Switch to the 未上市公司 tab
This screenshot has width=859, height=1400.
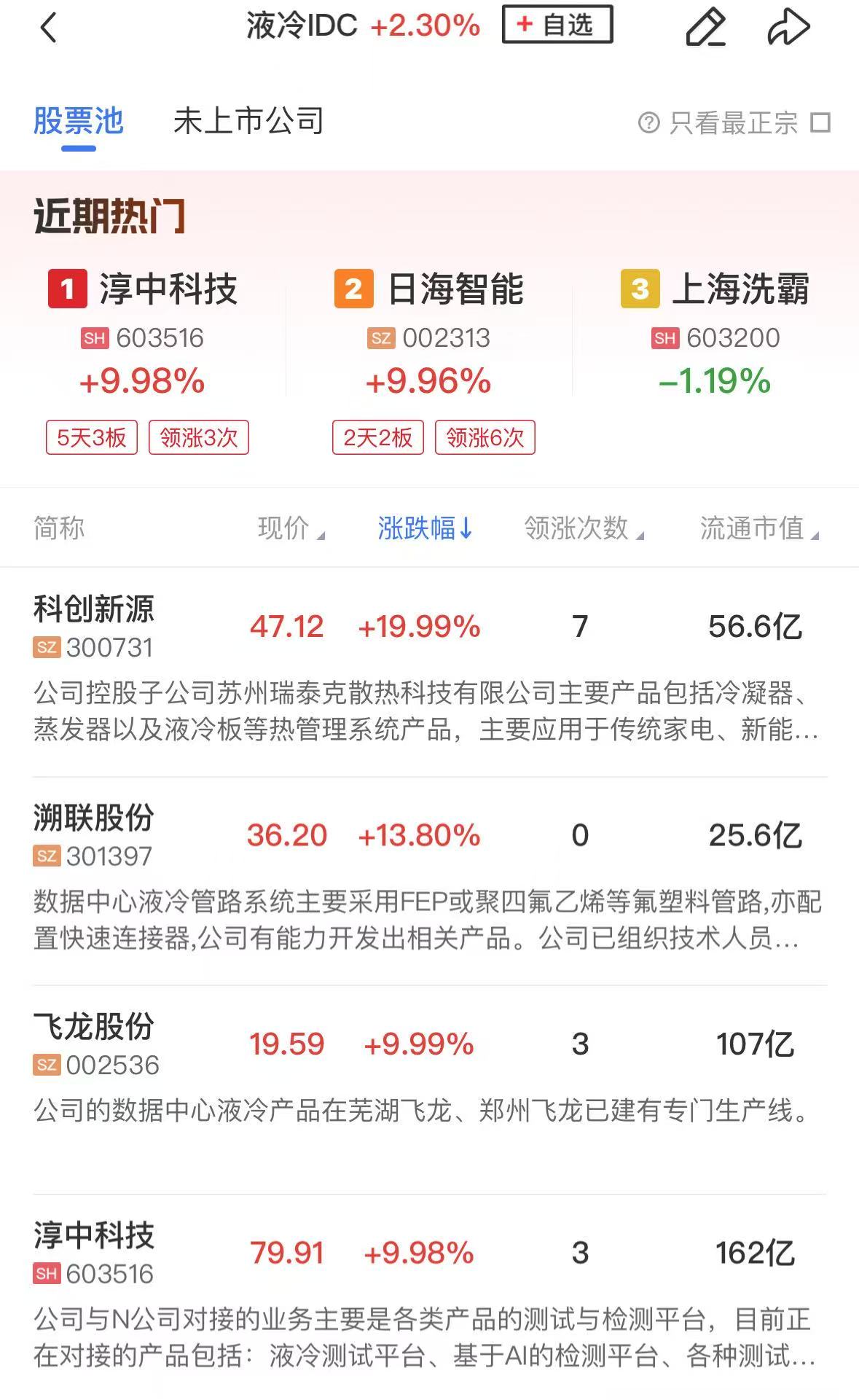pyautogui.click(x=248, y=121)
